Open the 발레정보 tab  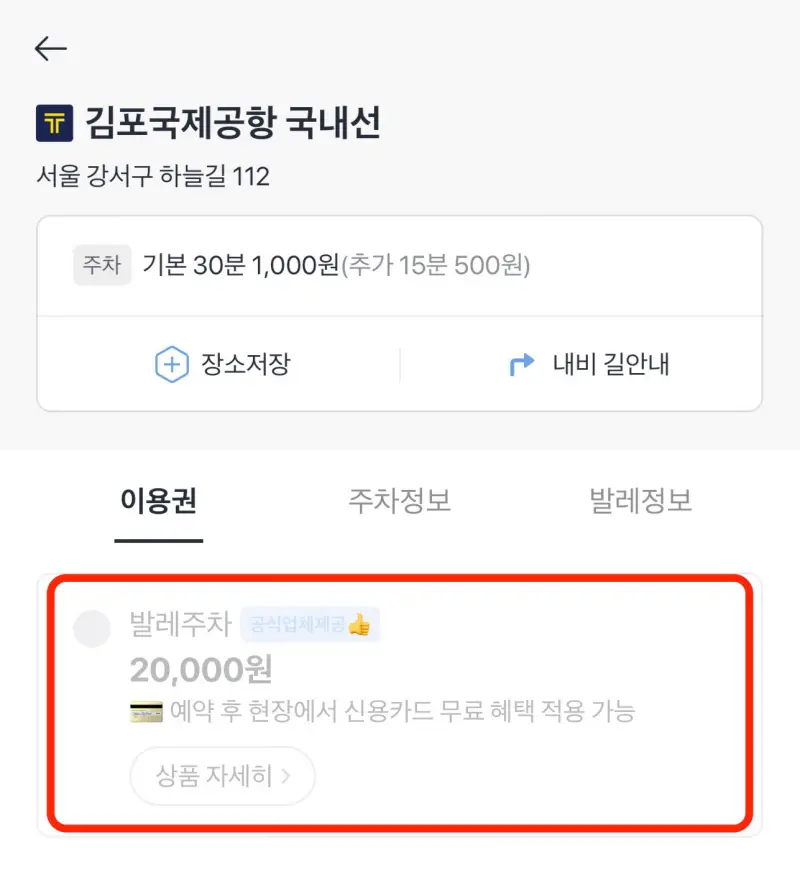(640, 502)
